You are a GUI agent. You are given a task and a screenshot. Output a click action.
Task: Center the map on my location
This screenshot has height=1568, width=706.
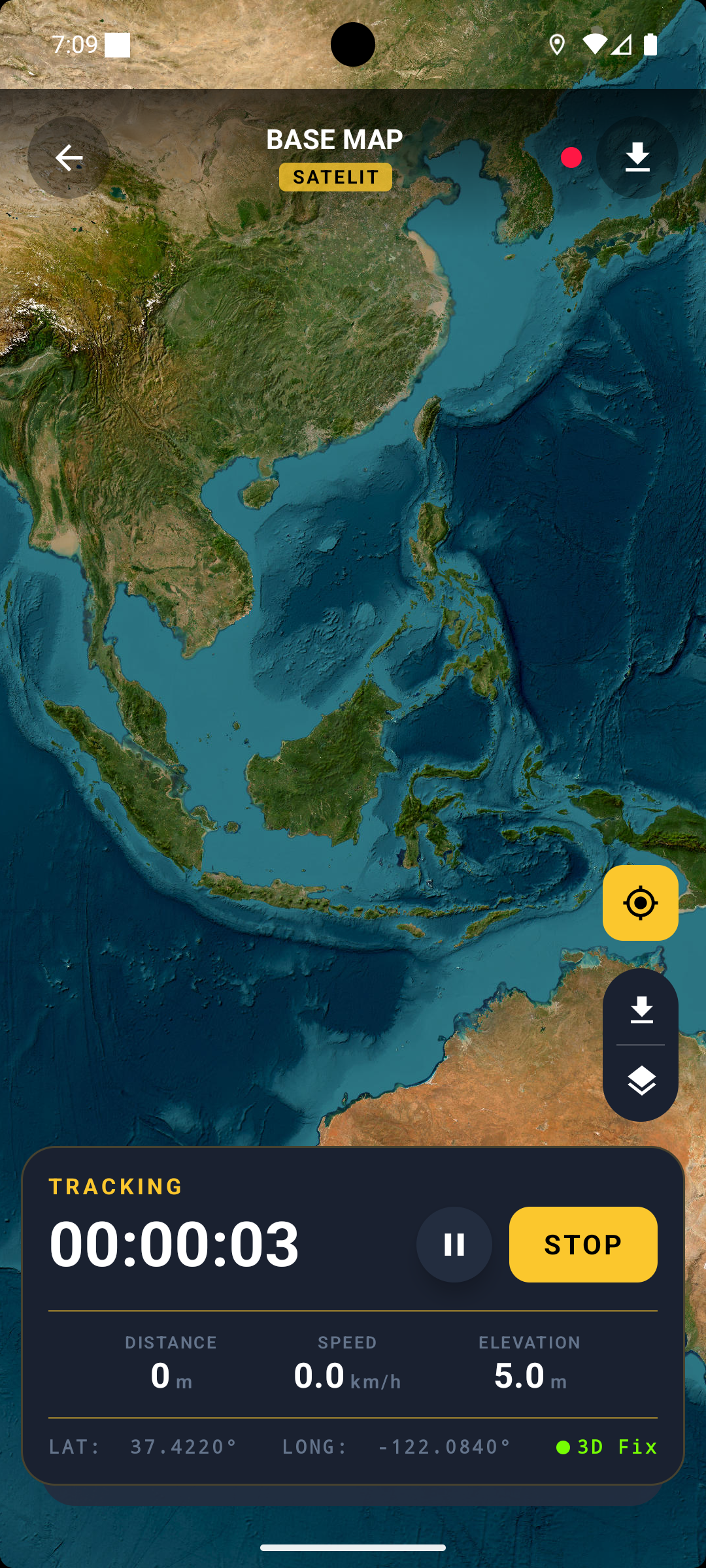[640, 903]
